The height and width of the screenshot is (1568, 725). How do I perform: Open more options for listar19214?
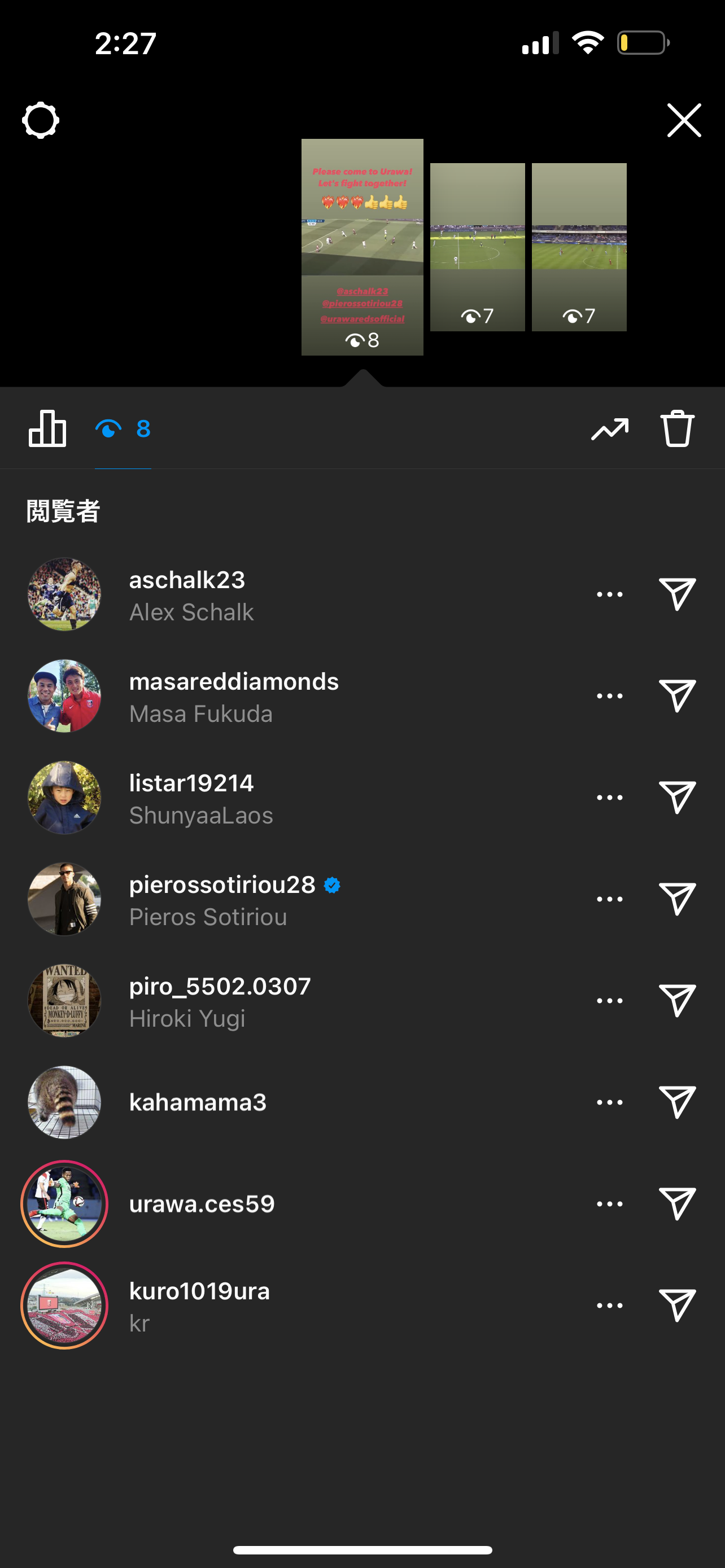pyautogui.click(x=609, y=798)
